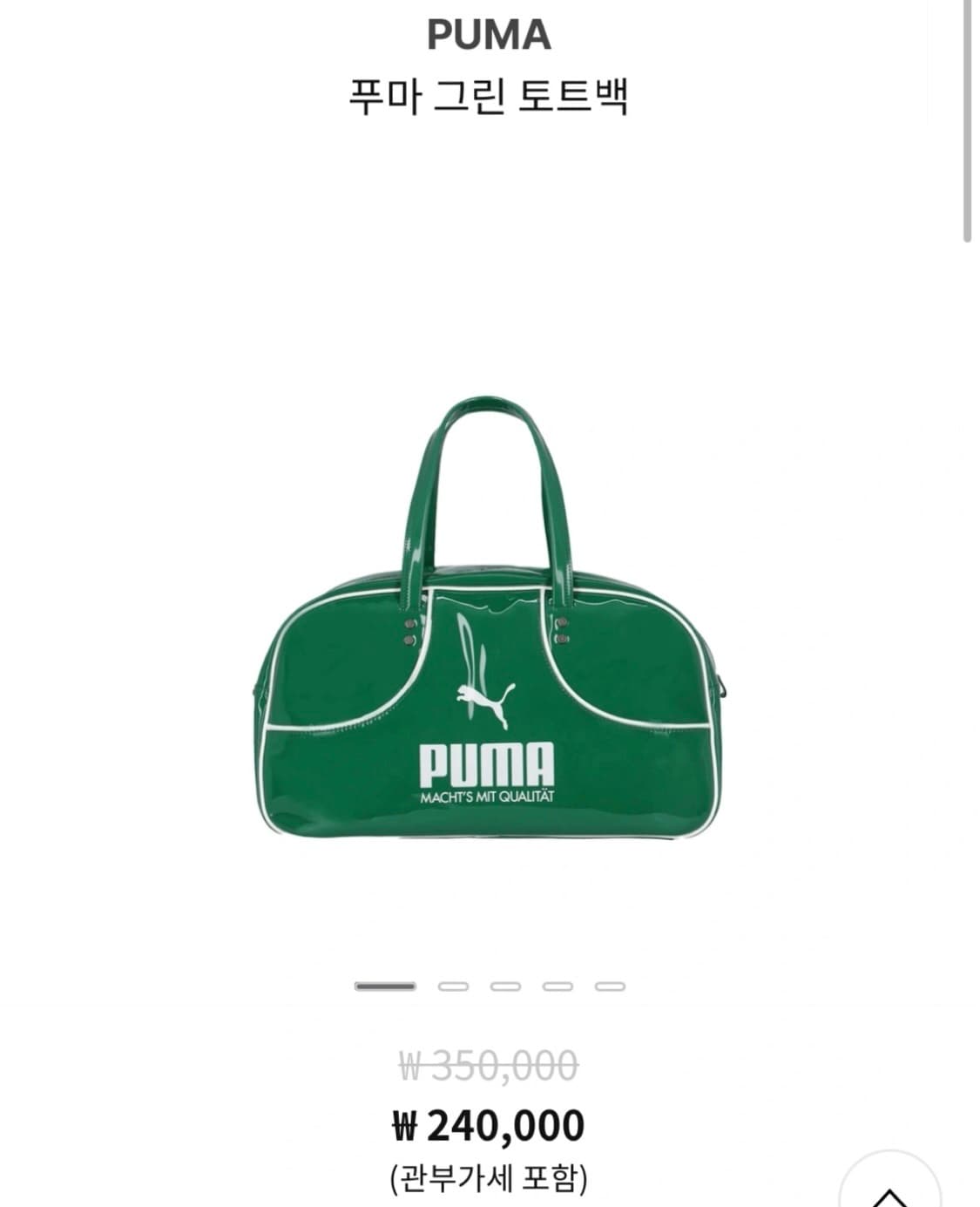
Task: Open the PUMA brand name at the top
Action: [x=490, y=33]
